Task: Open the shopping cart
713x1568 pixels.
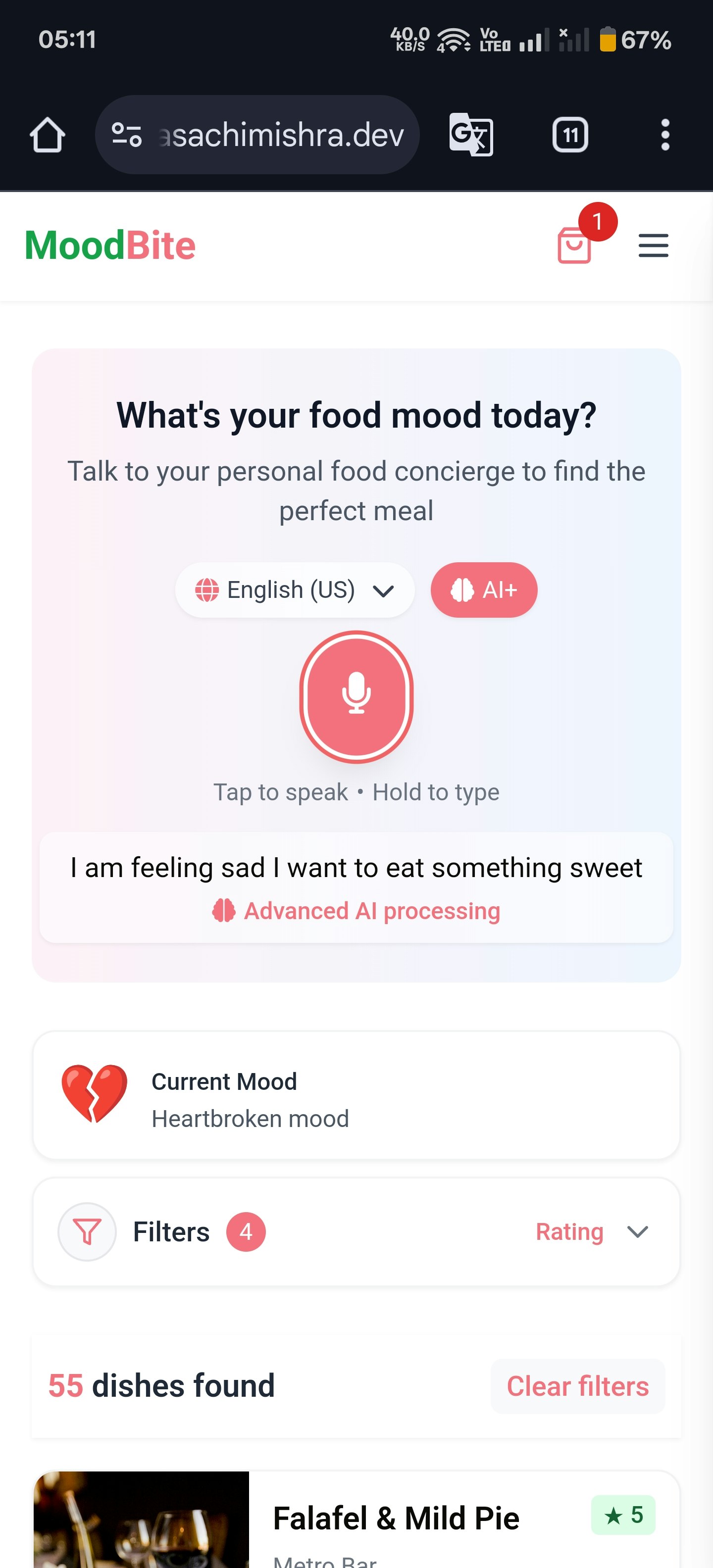Action: pos(574,245)
